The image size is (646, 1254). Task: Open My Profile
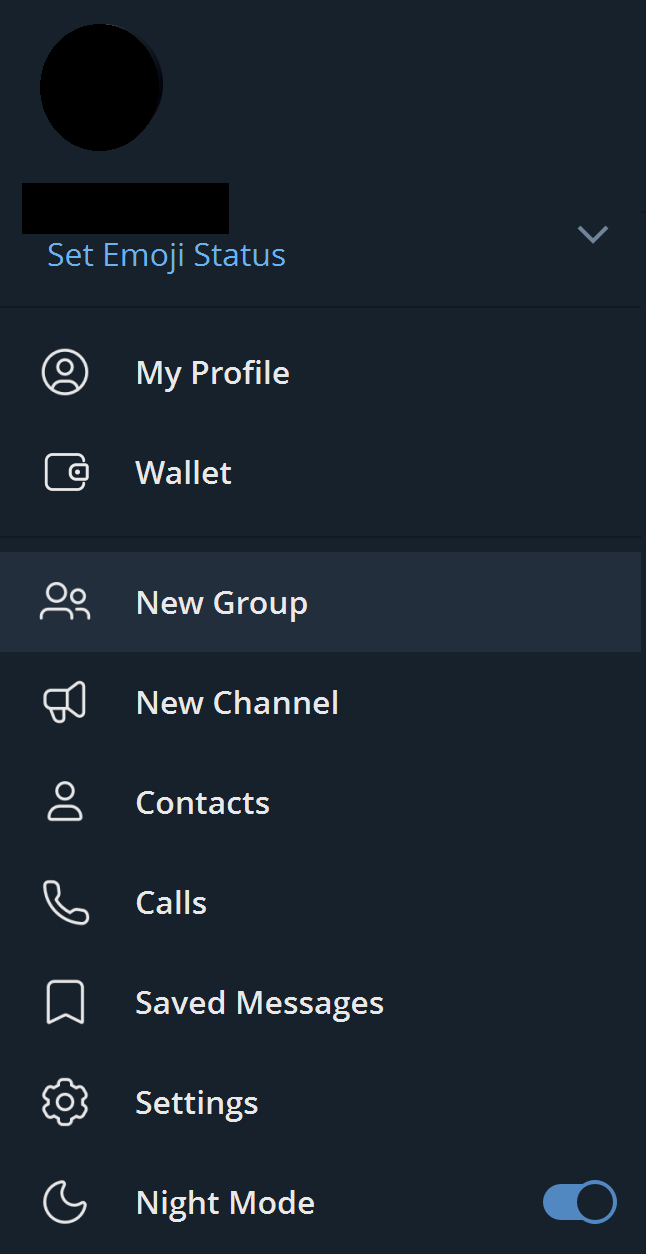[212, 373]
